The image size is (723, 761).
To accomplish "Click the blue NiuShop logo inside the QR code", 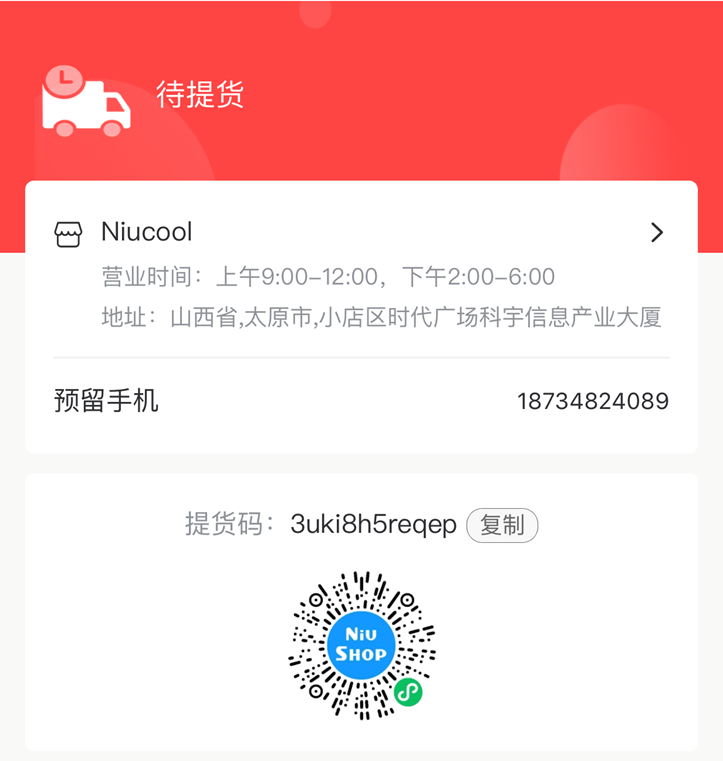I will 361,644.
